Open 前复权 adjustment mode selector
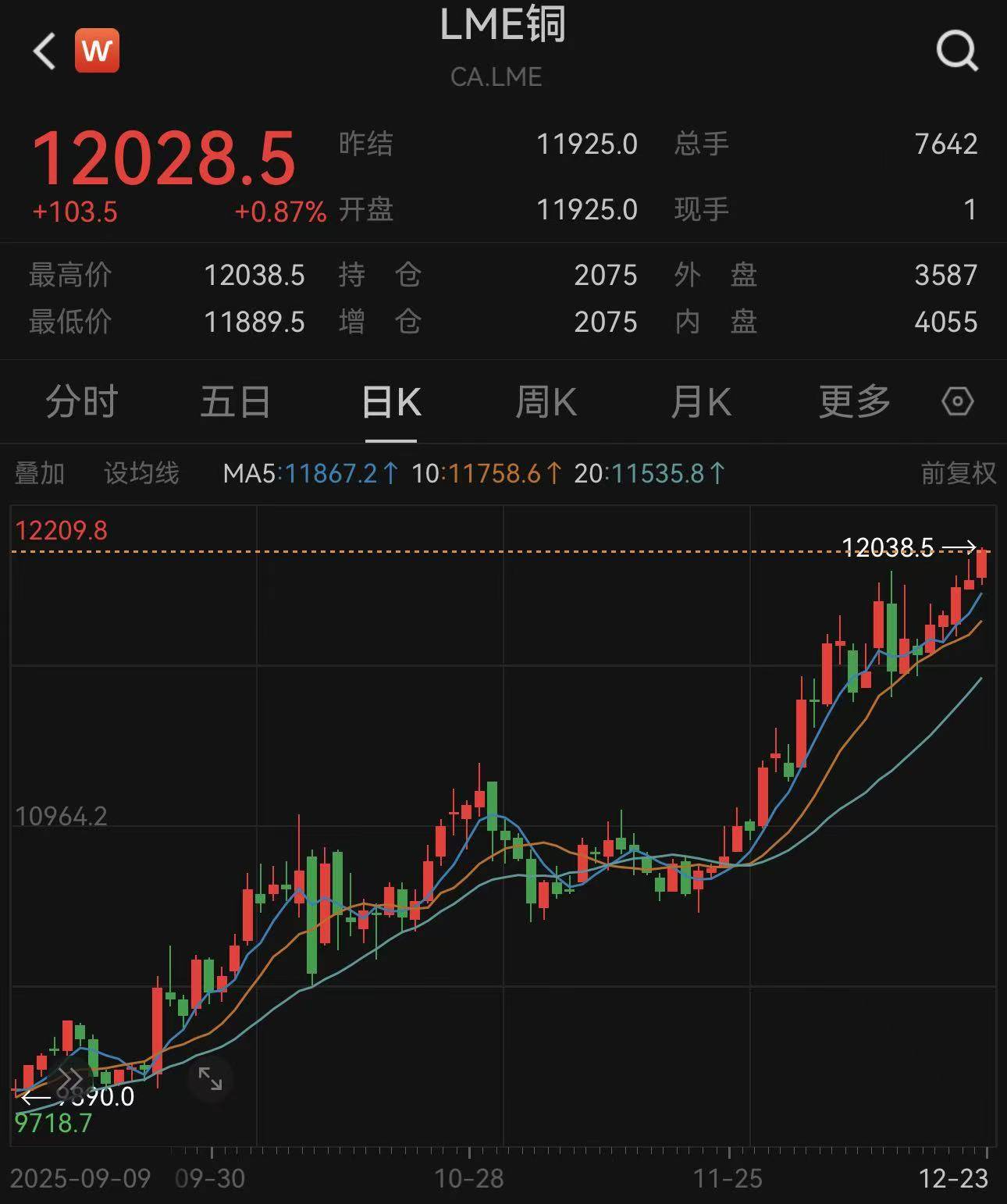1007x1204 pixels. point(958,473)
